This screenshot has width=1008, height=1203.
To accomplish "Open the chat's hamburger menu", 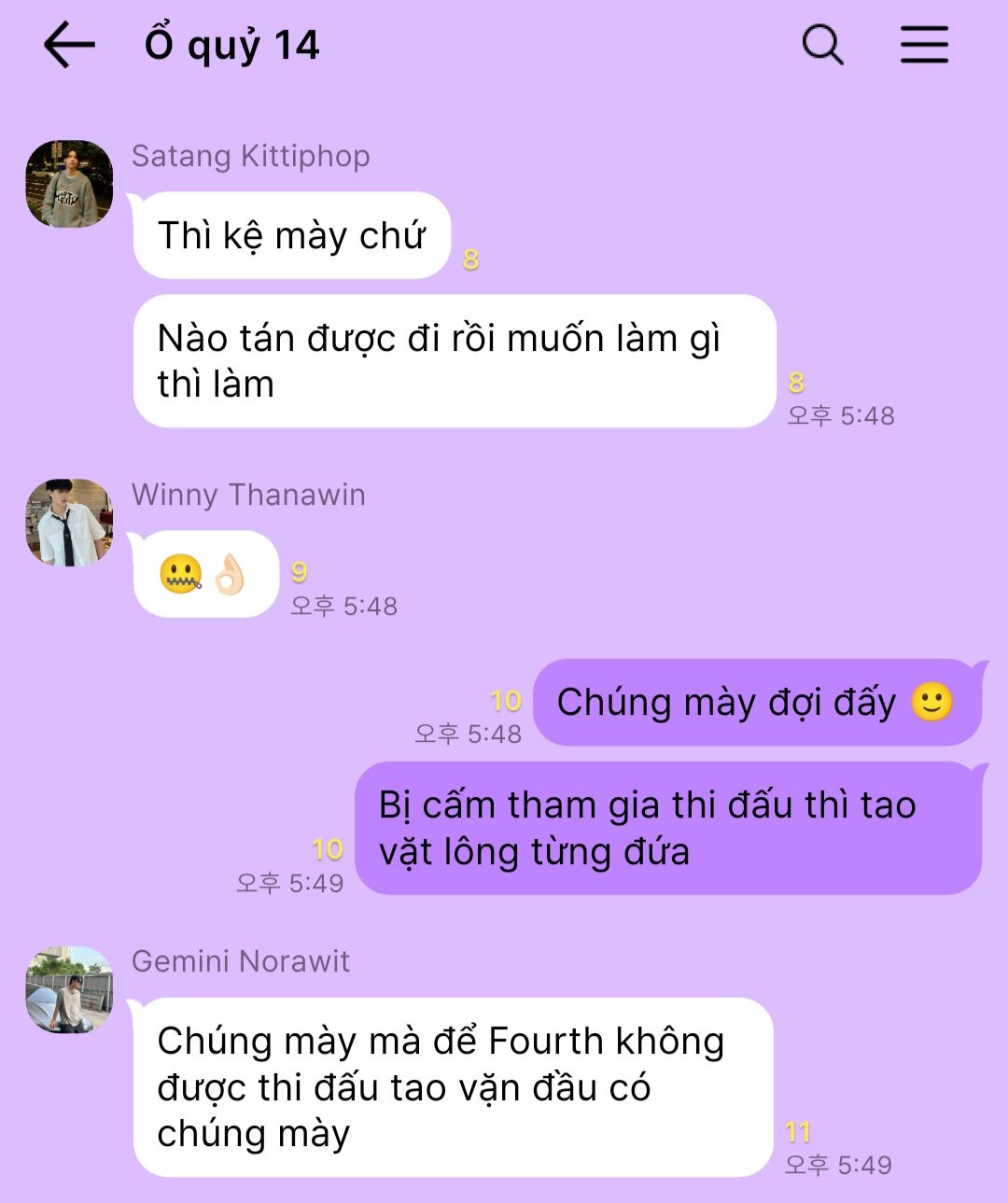I will [924, 45].
